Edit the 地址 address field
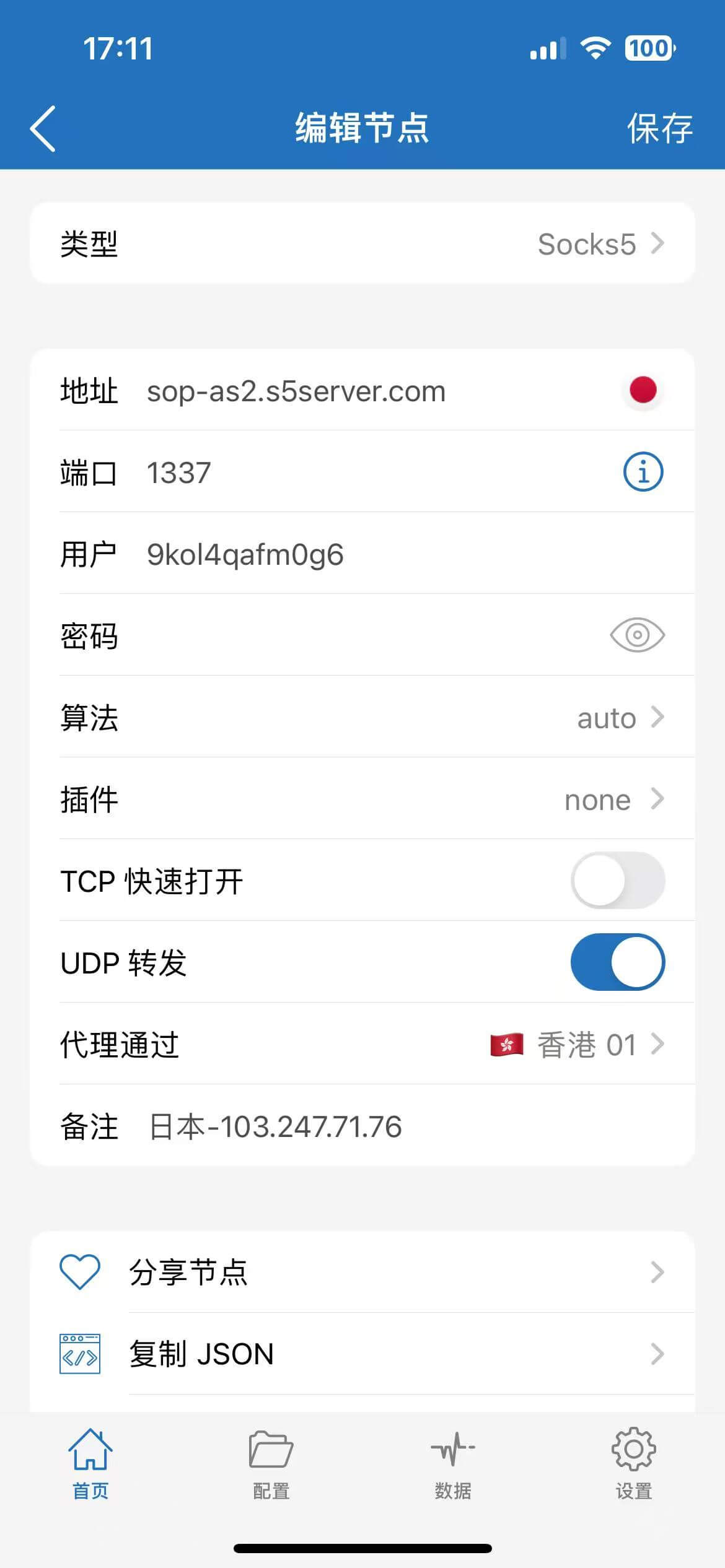 coord(372,391)
